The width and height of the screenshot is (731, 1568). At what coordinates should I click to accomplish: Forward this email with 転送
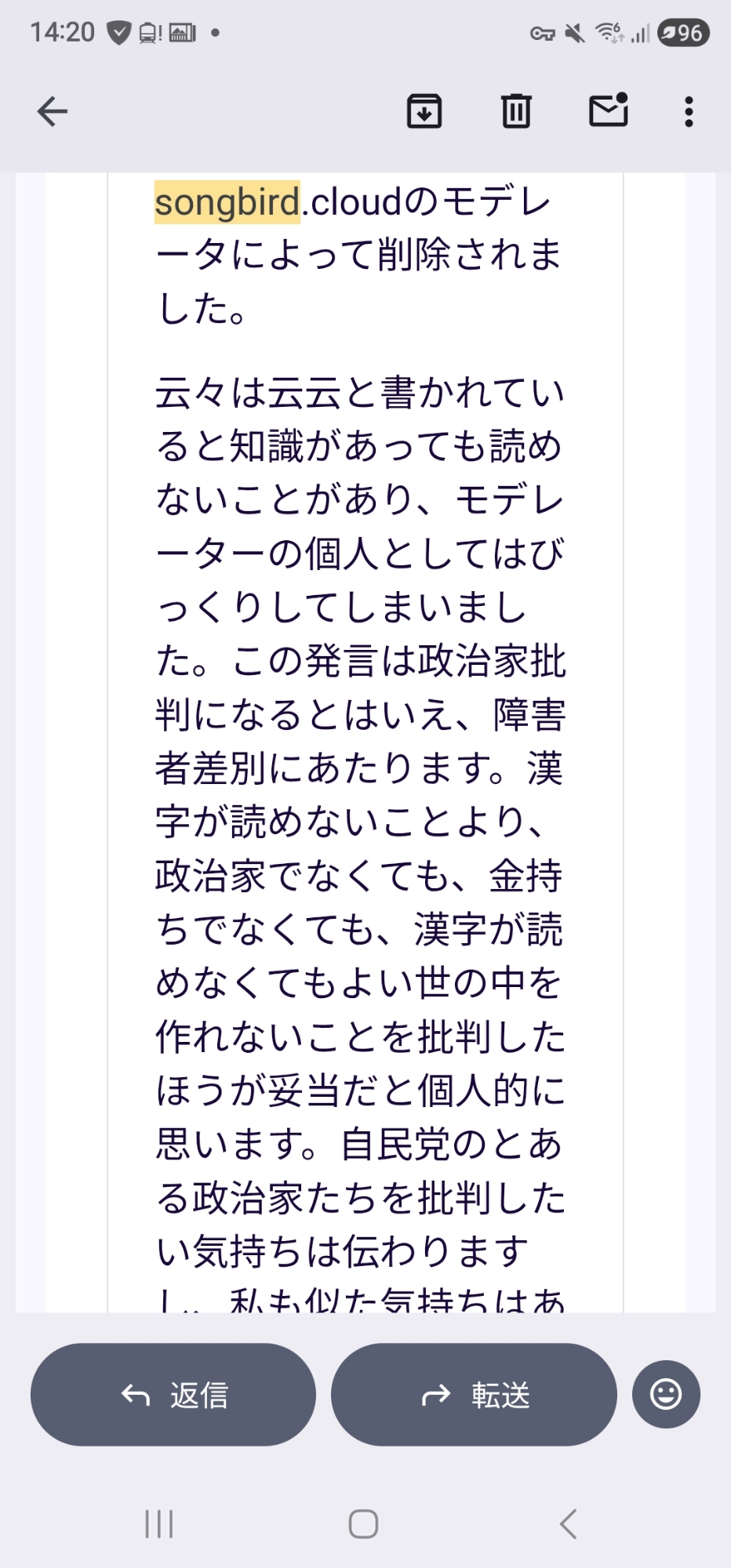(474, 1395)
